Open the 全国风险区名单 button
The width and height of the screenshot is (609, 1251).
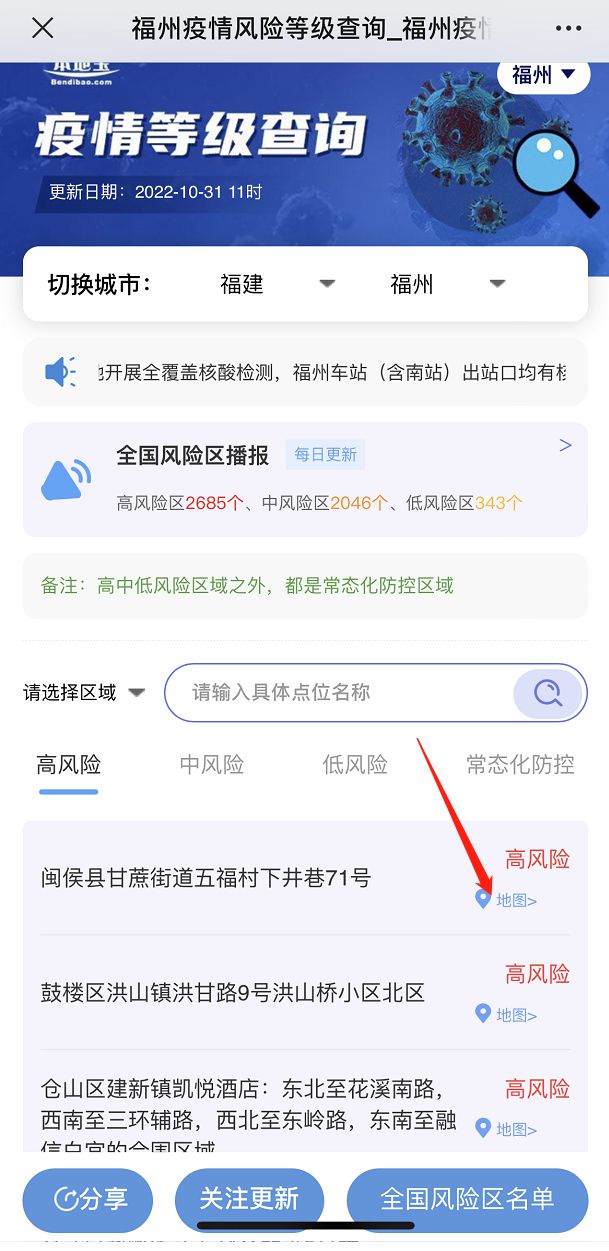point(467,1200)
